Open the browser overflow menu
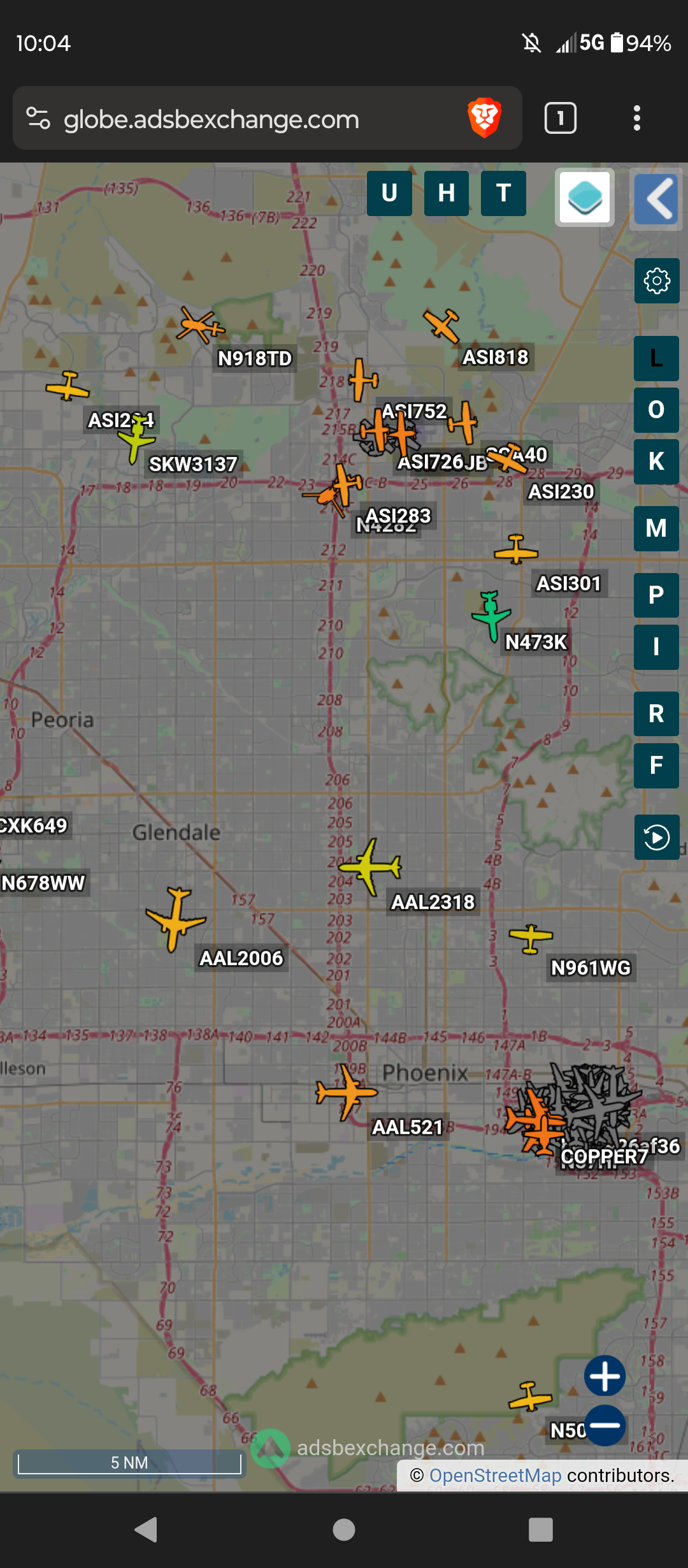The height and width of the screenshot is (1568, 688). click(636, 118)
